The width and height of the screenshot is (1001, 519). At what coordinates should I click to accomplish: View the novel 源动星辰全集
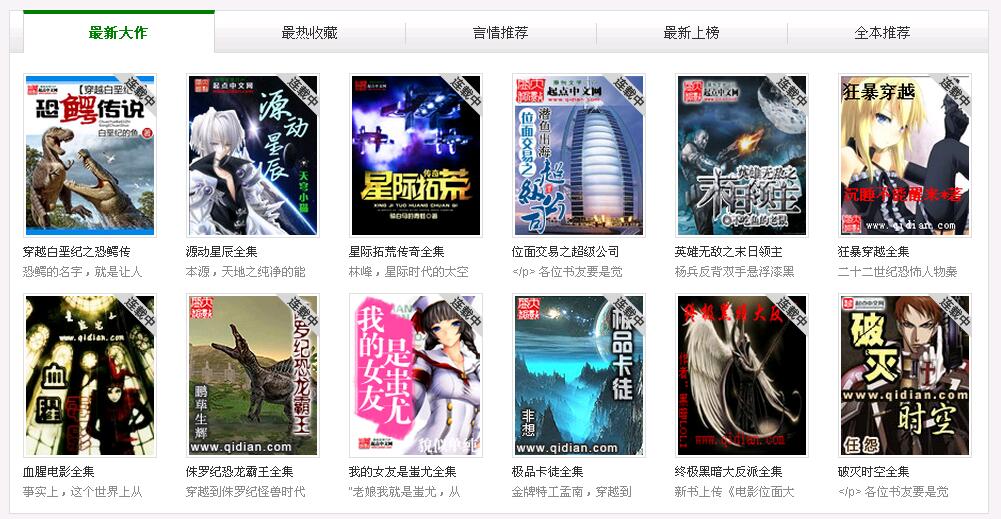click(253, 155)
